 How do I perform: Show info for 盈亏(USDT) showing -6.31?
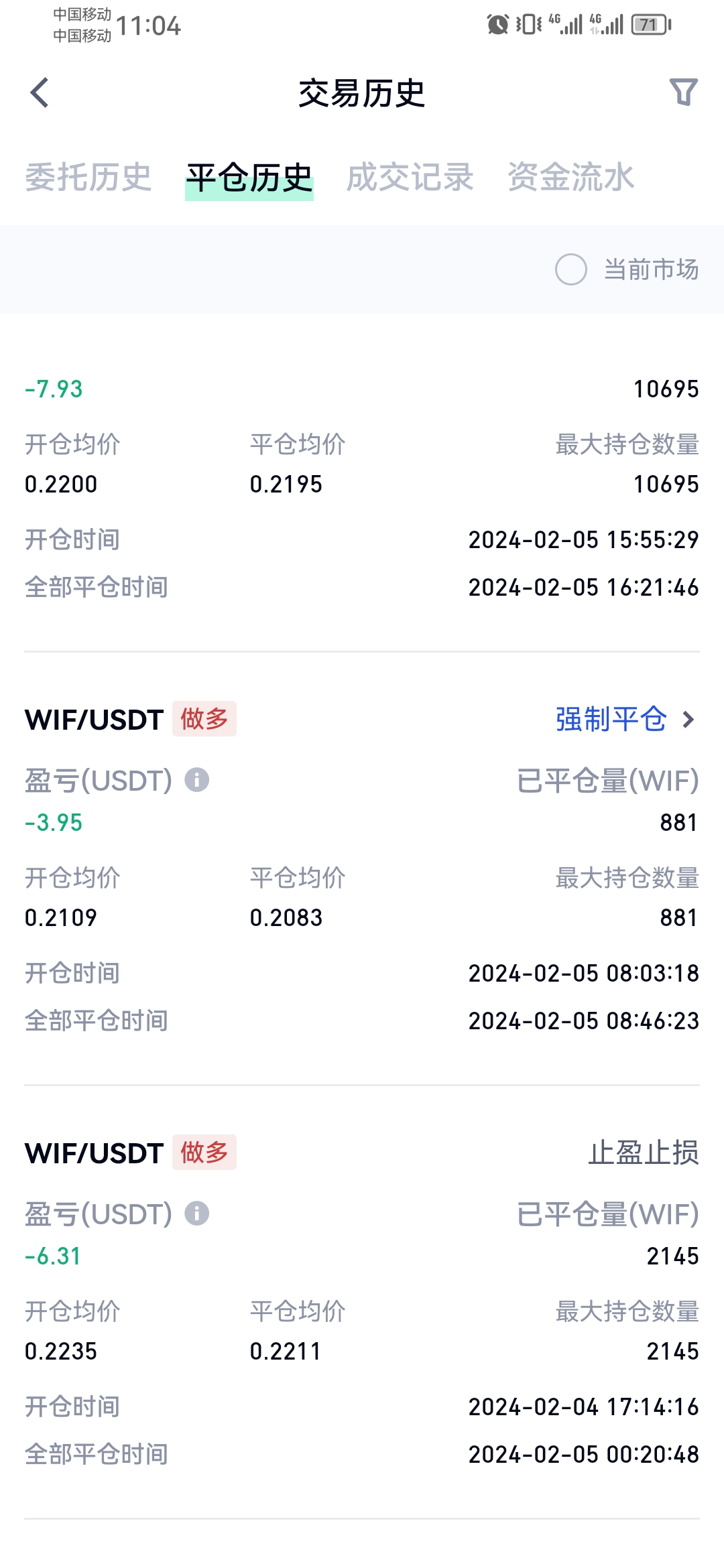[x=197, y=1214]
